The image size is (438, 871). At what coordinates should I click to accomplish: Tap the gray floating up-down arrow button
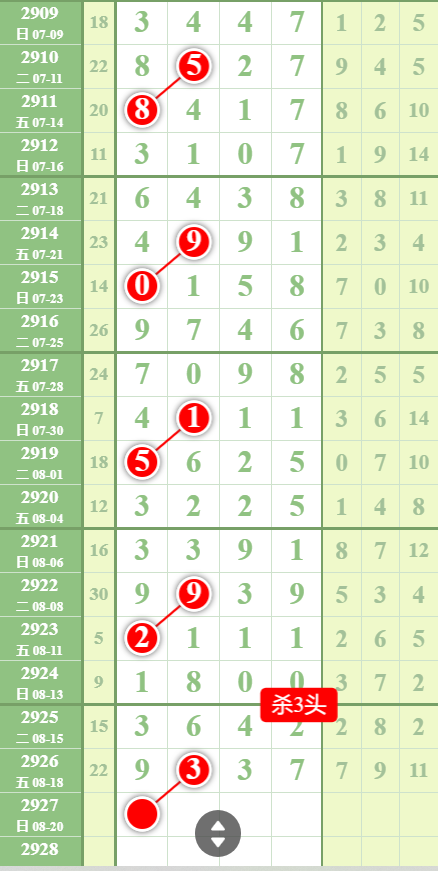(218, 833)
